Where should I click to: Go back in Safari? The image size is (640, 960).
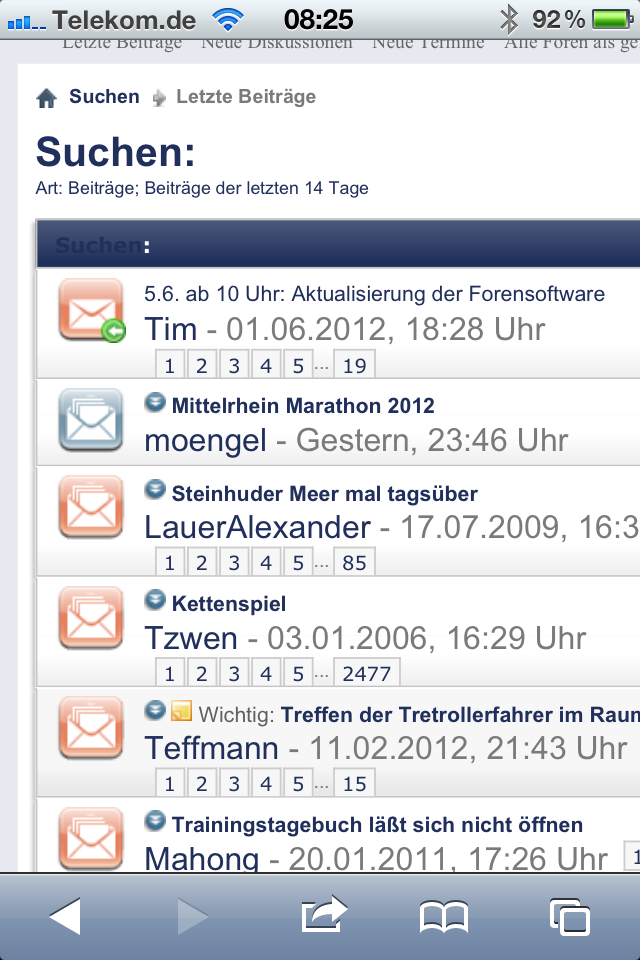coord(64,915)
